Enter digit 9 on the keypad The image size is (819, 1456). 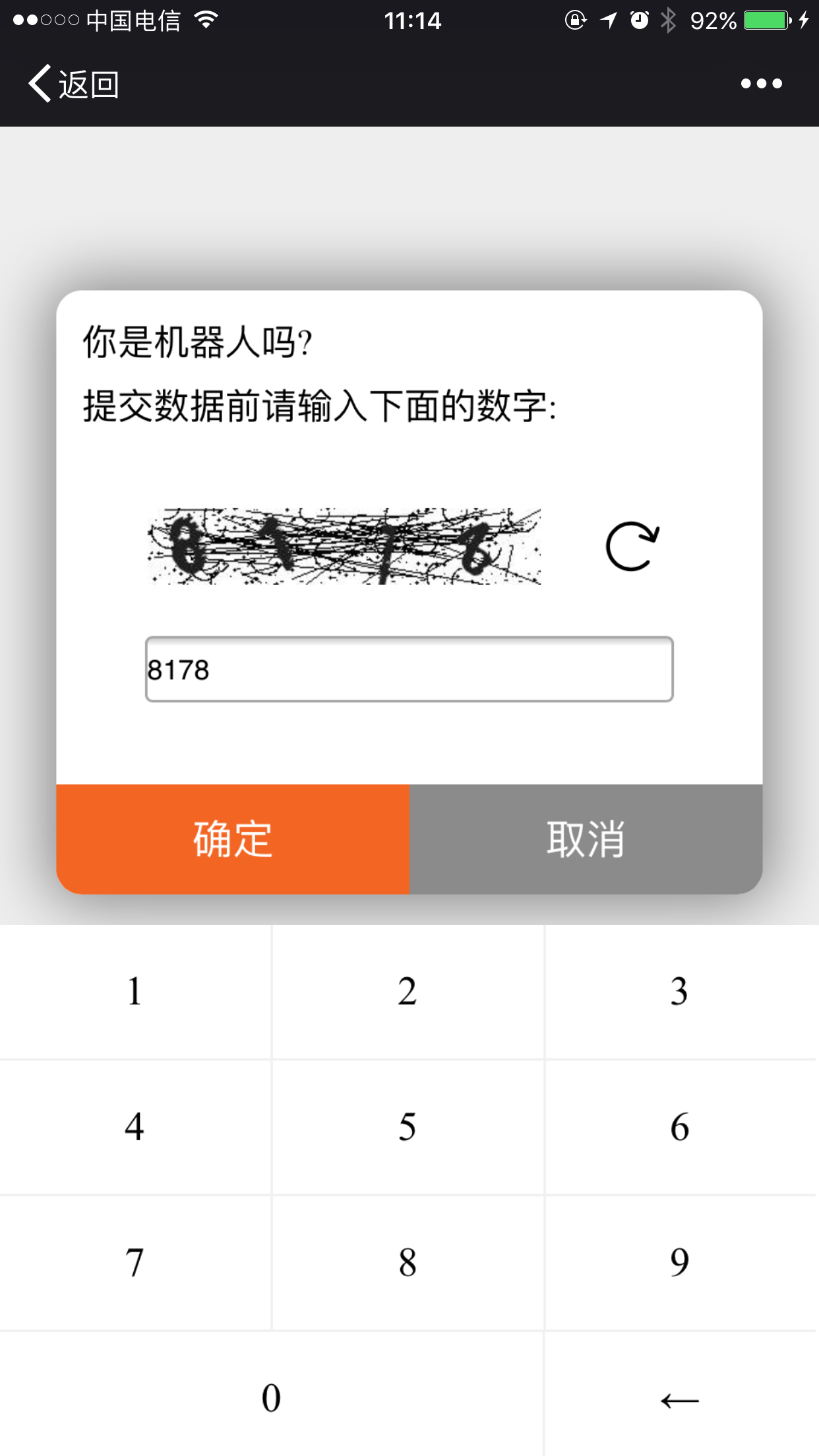pos(681,1263)
